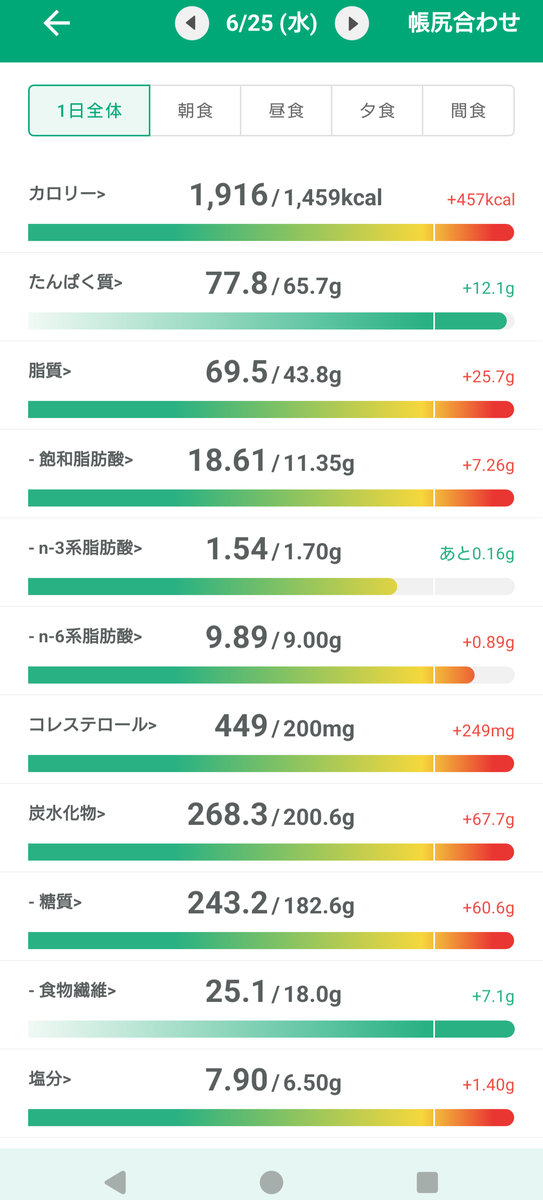This screenshot has height=1200, width=543.
Task: Go back using the top-left arrow
Action: pos(57,23)
